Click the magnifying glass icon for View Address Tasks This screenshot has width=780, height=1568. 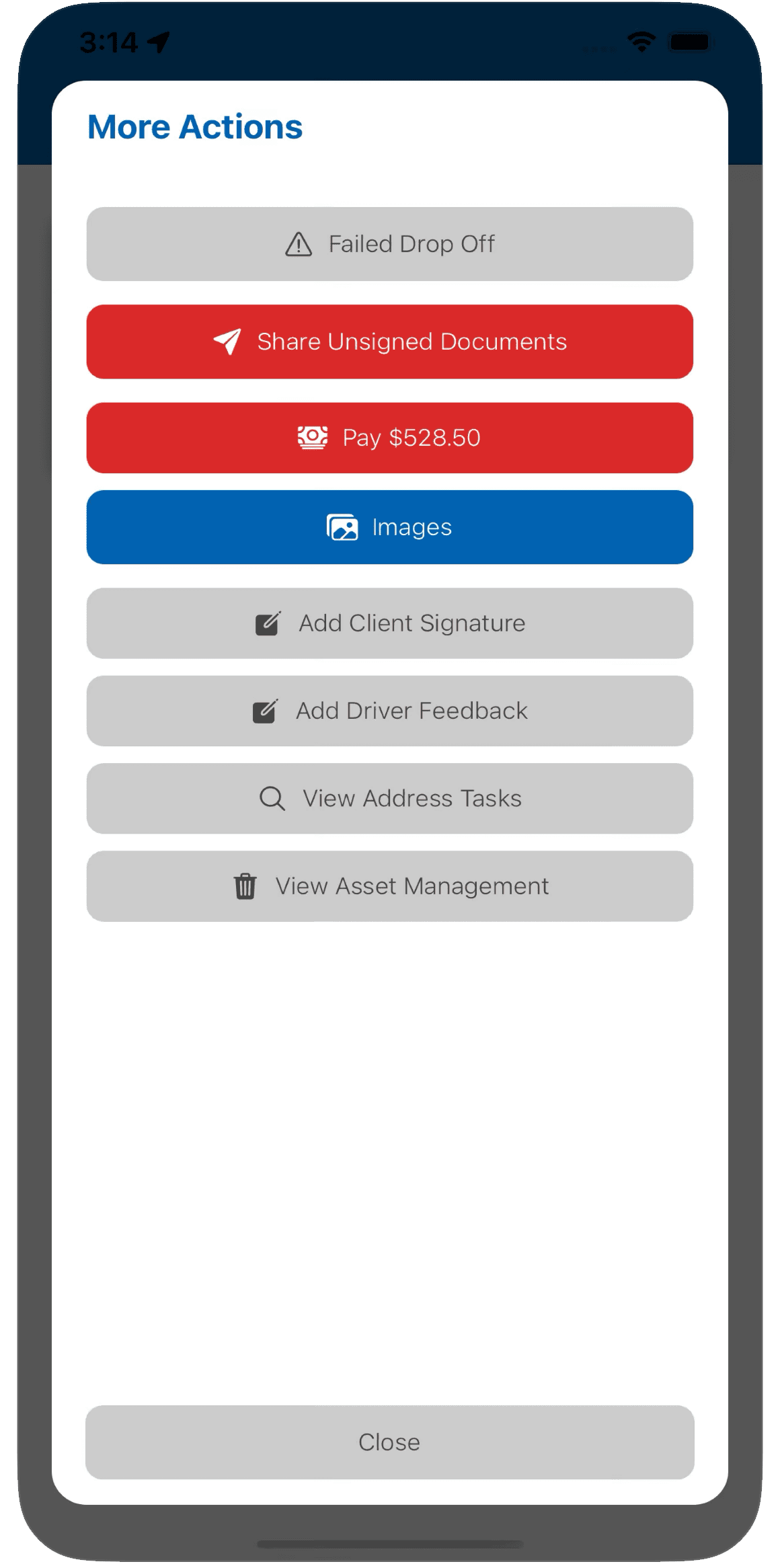pyautogui.click(x=271, y=799)
